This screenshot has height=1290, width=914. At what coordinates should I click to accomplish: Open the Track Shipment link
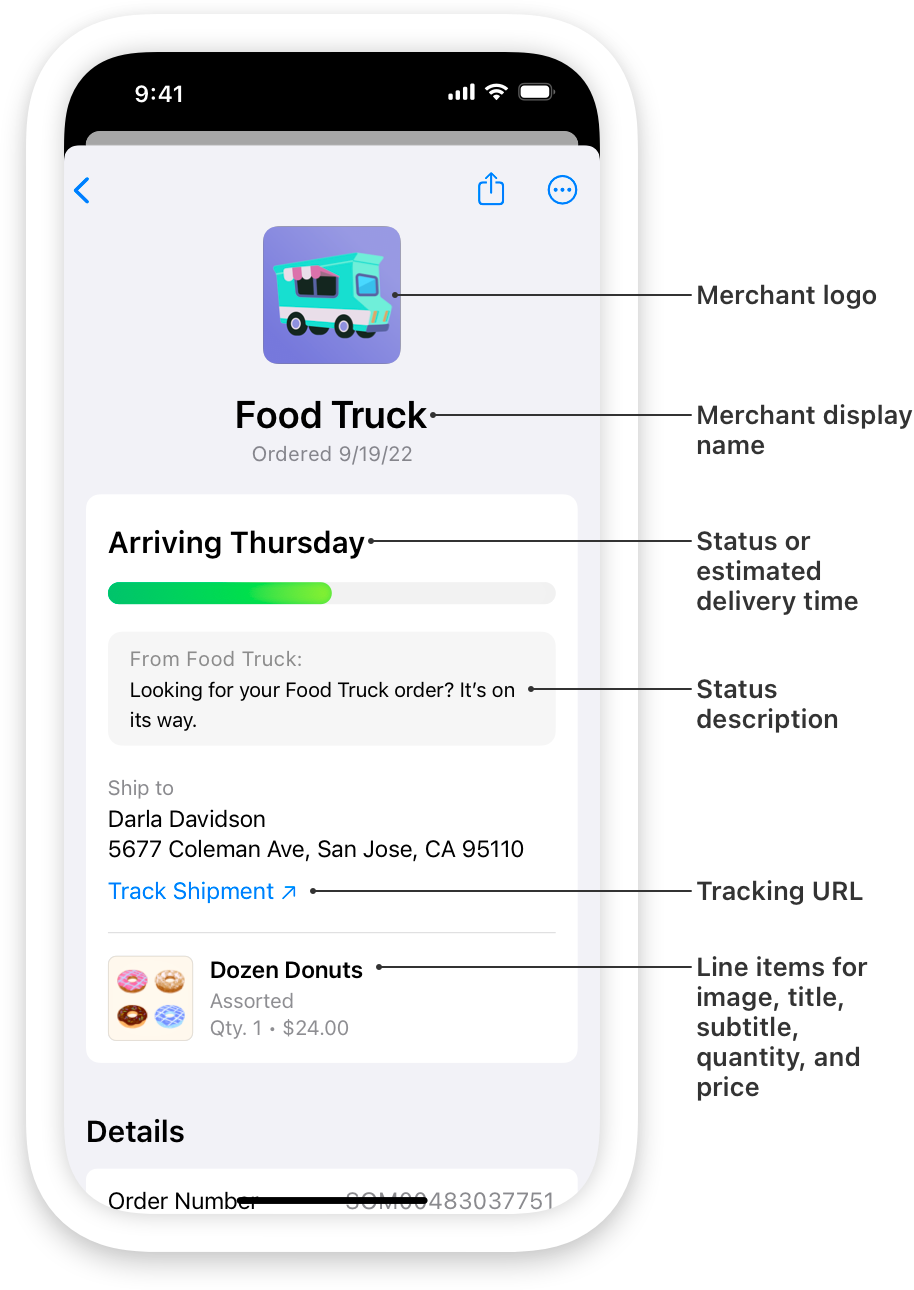point(190,890)
